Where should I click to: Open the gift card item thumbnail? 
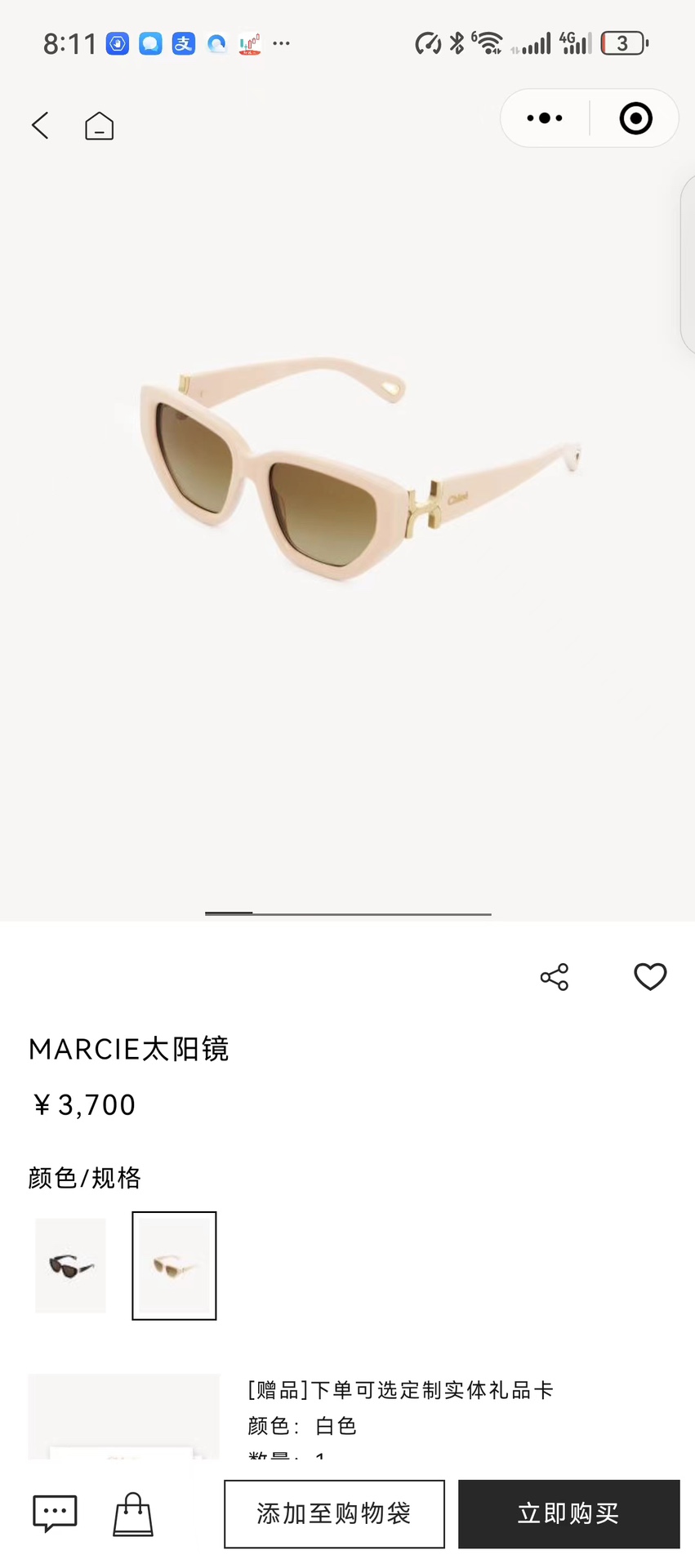[123, 1416]
